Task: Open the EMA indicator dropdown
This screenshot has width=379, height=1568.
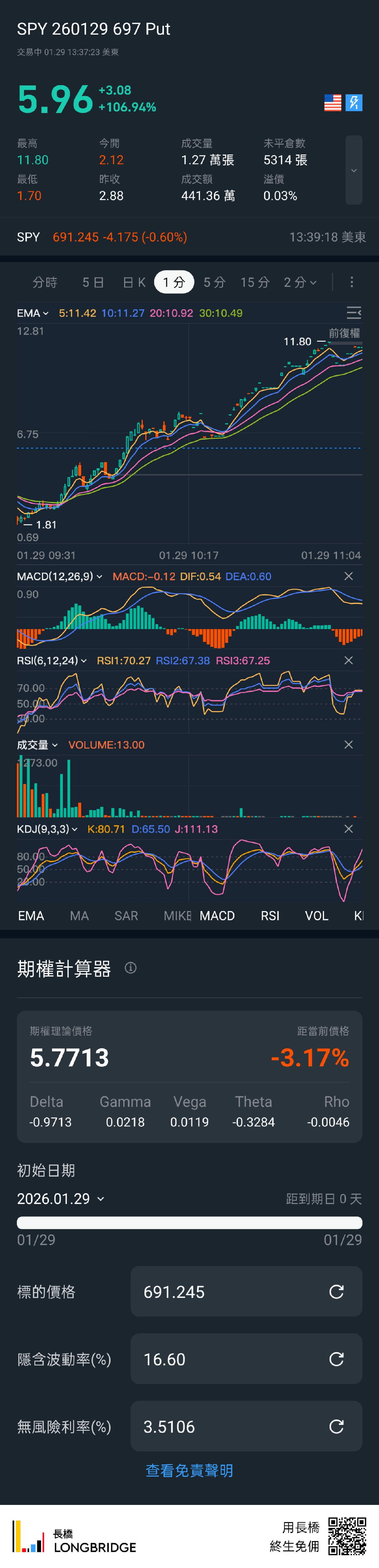Action: (33, 314)
